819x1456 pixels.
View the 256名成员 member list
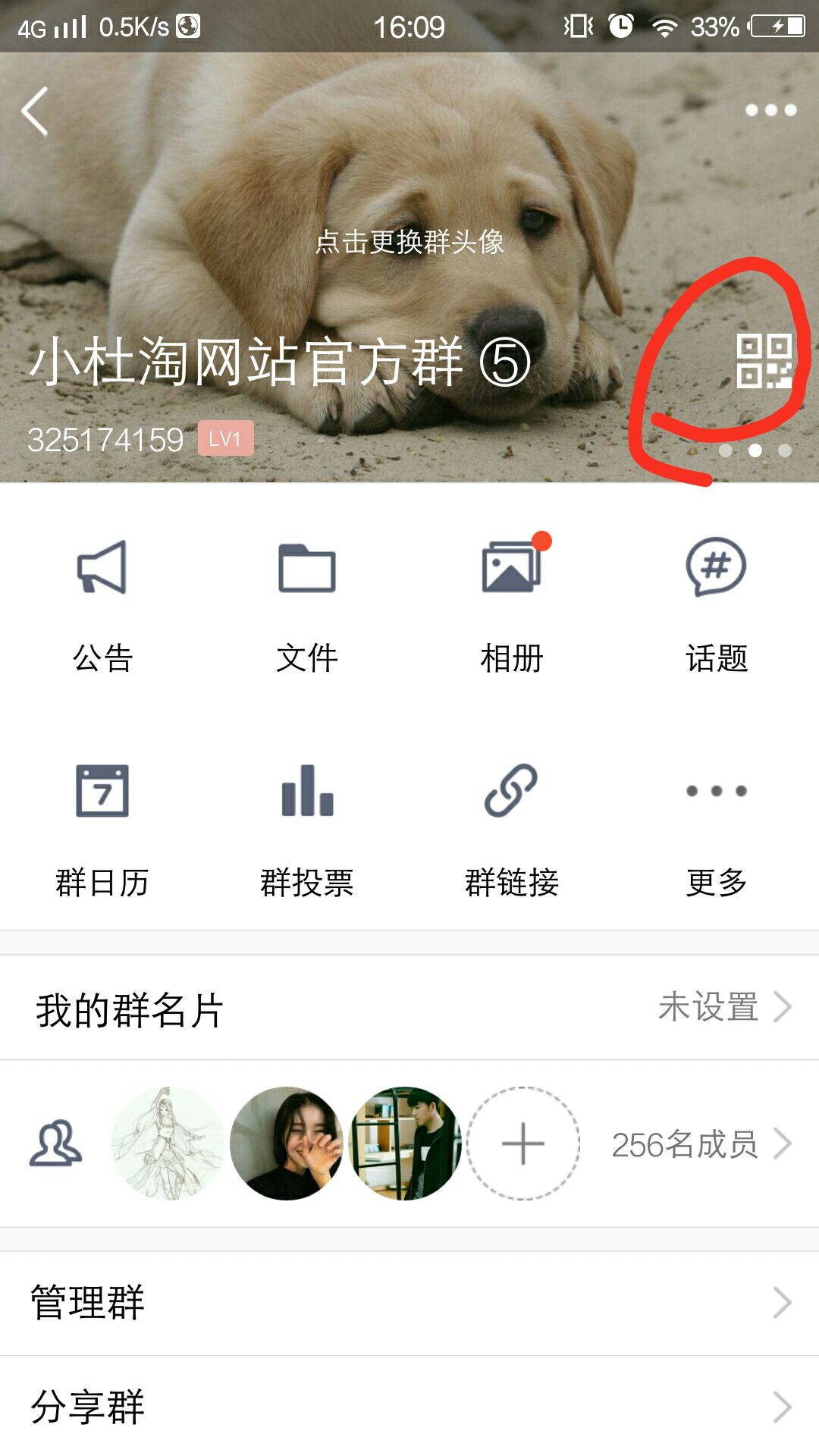[x=699, y=1144]
